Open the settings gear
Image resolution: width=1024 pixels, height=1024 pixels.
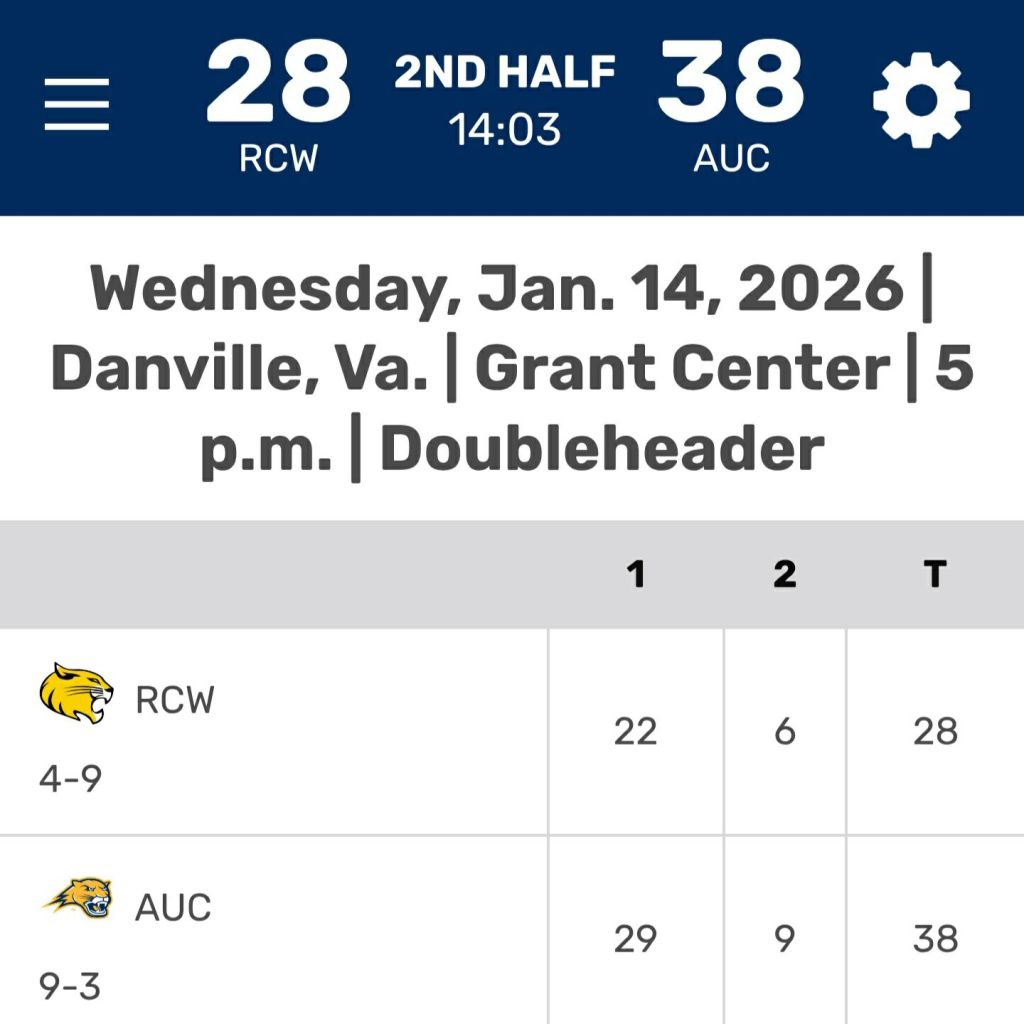coord(920,100)
